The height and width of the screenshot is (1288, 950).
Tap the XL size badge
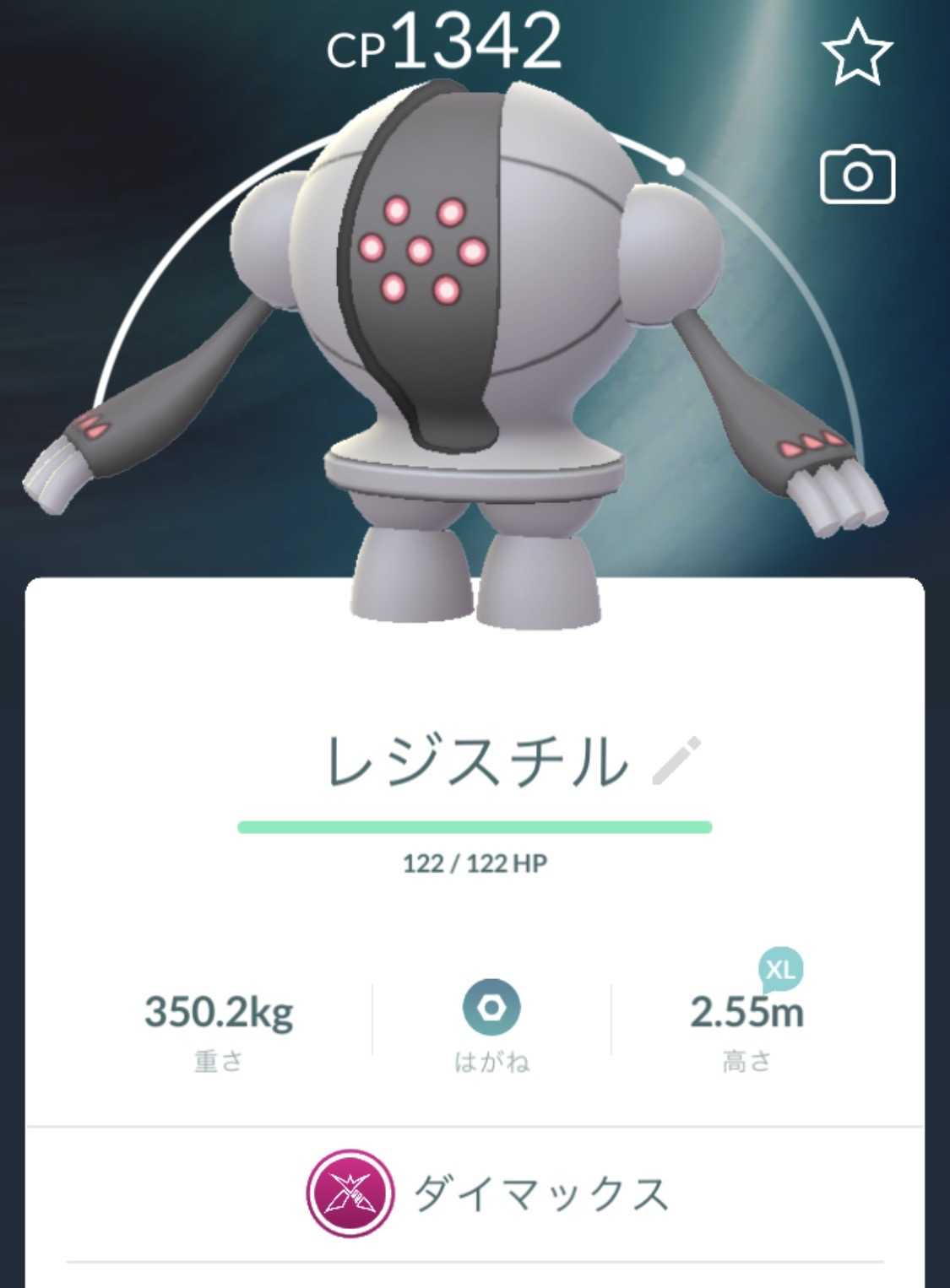[780, 969]
